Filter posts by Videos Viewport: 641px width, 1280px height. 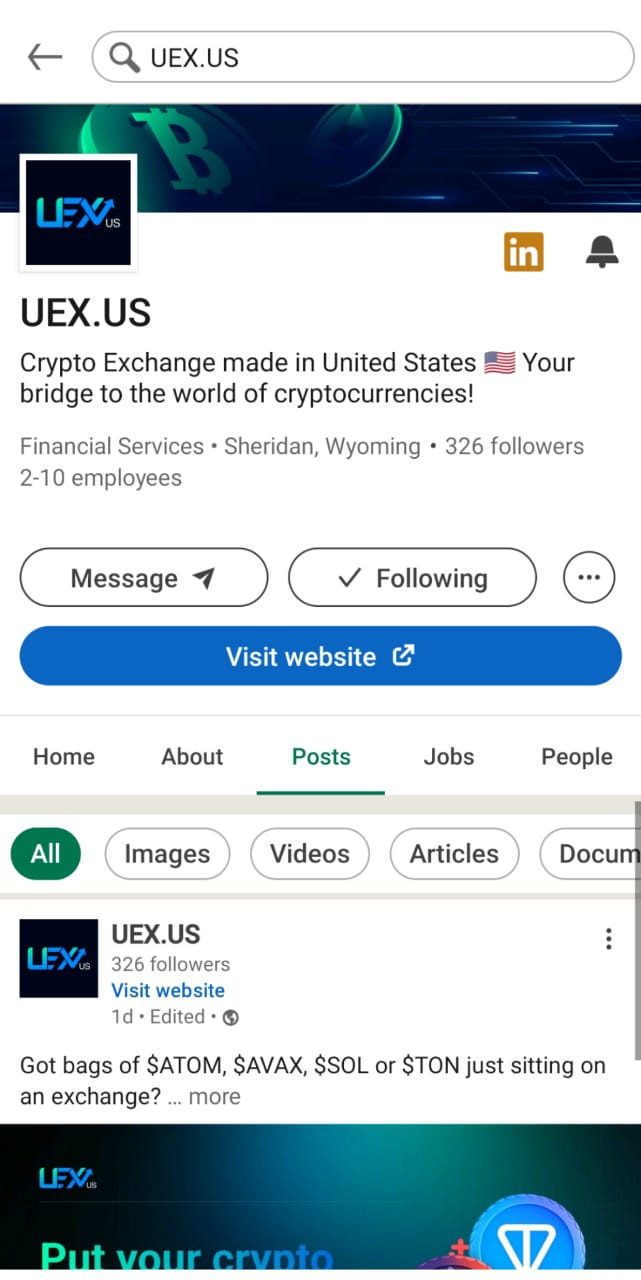pyautogui.click(x=310, y=854)
